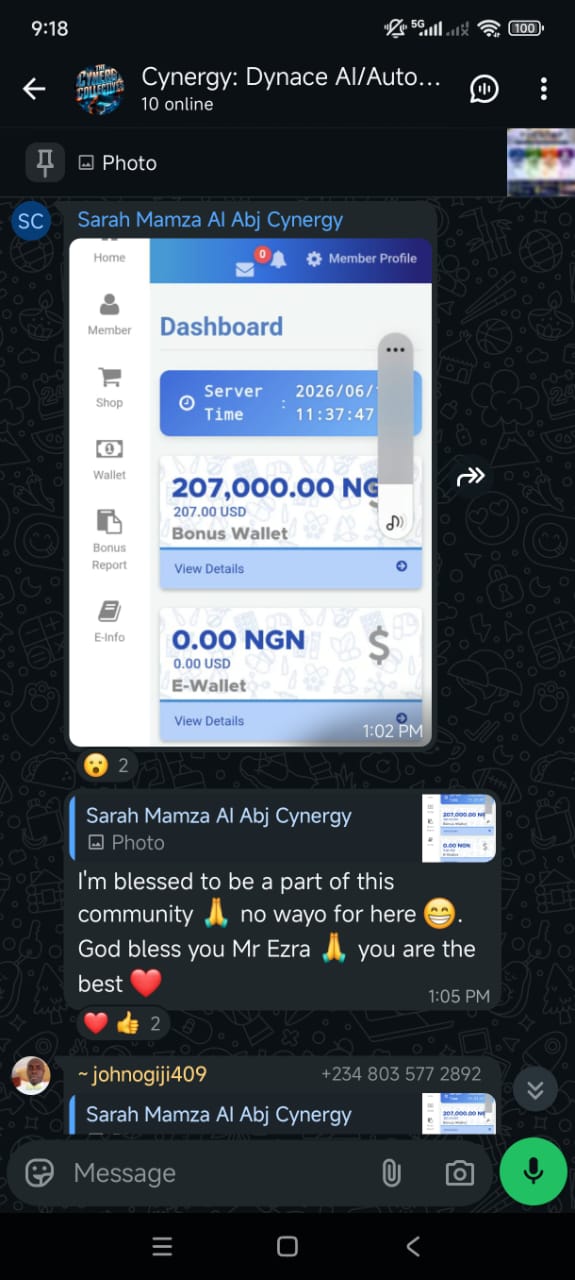Open johnogiji409's profile picture

31,1076
